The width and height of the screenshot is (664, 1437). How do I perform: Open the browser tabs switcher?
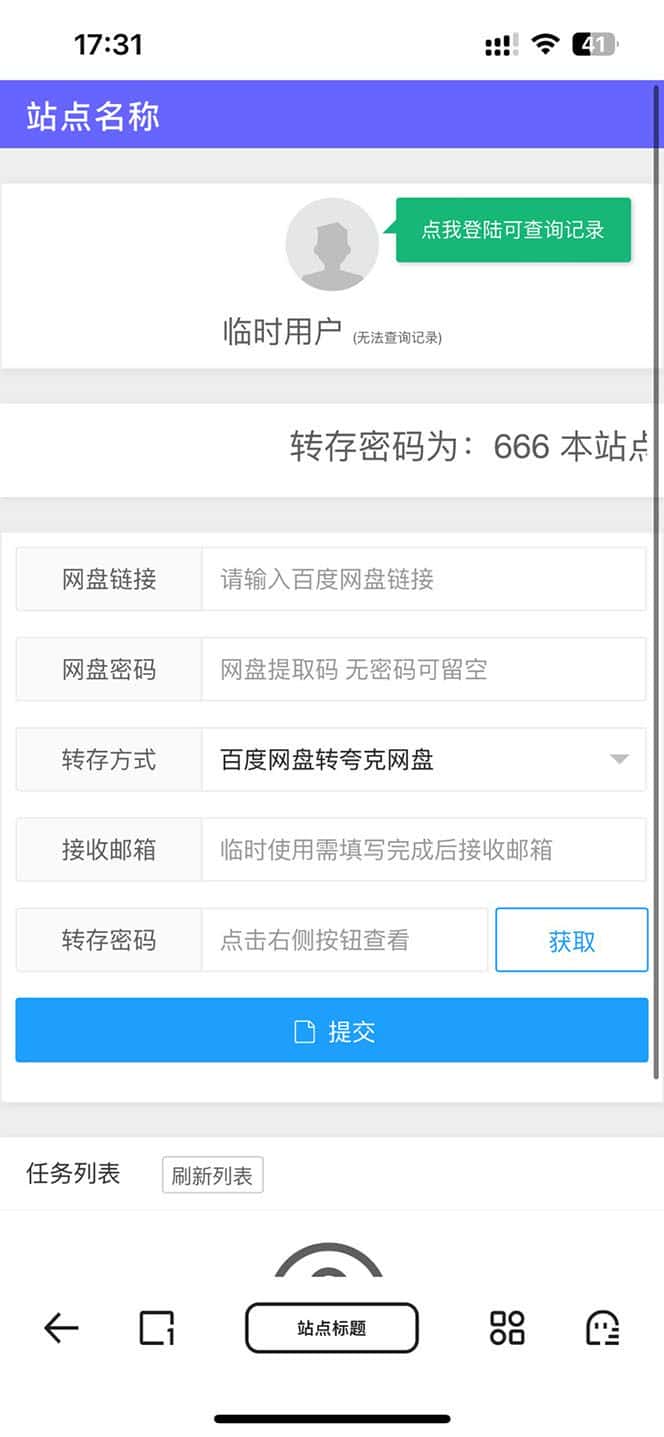(x=156, y=1328)
